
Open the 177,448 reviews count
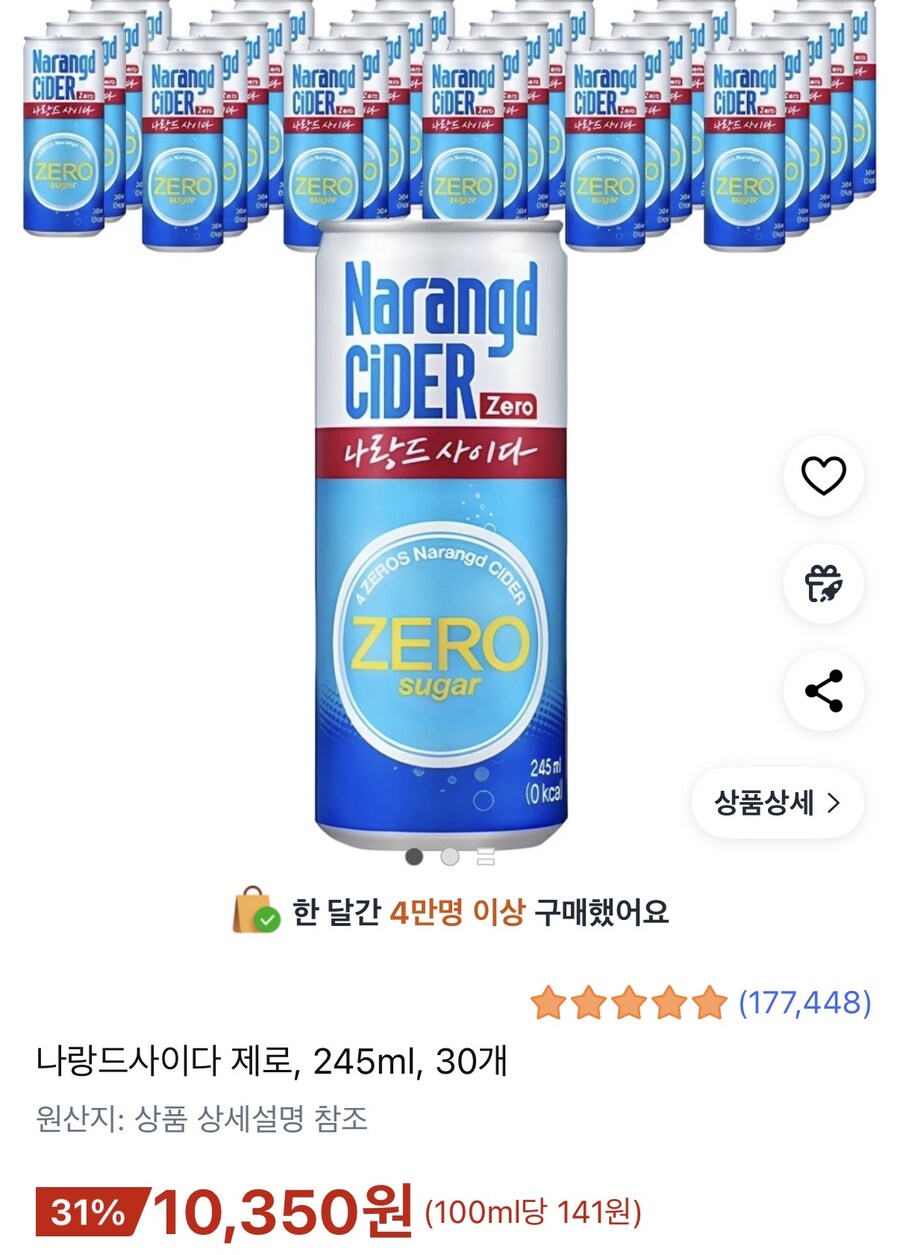coord(804,1002)
